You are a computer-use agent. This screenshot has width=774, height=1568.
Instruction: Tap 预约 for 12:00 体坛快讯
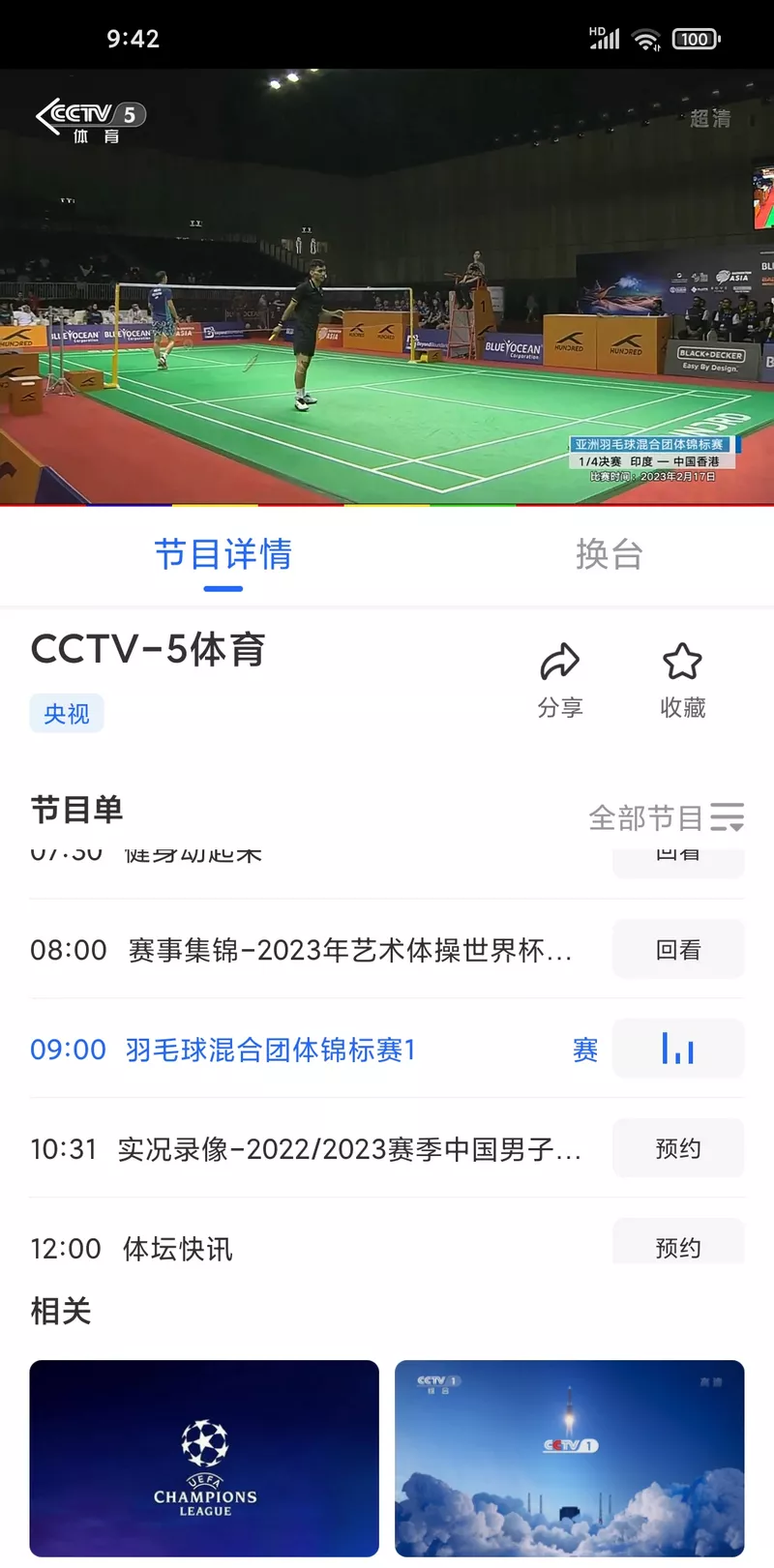coord(678,1247)
